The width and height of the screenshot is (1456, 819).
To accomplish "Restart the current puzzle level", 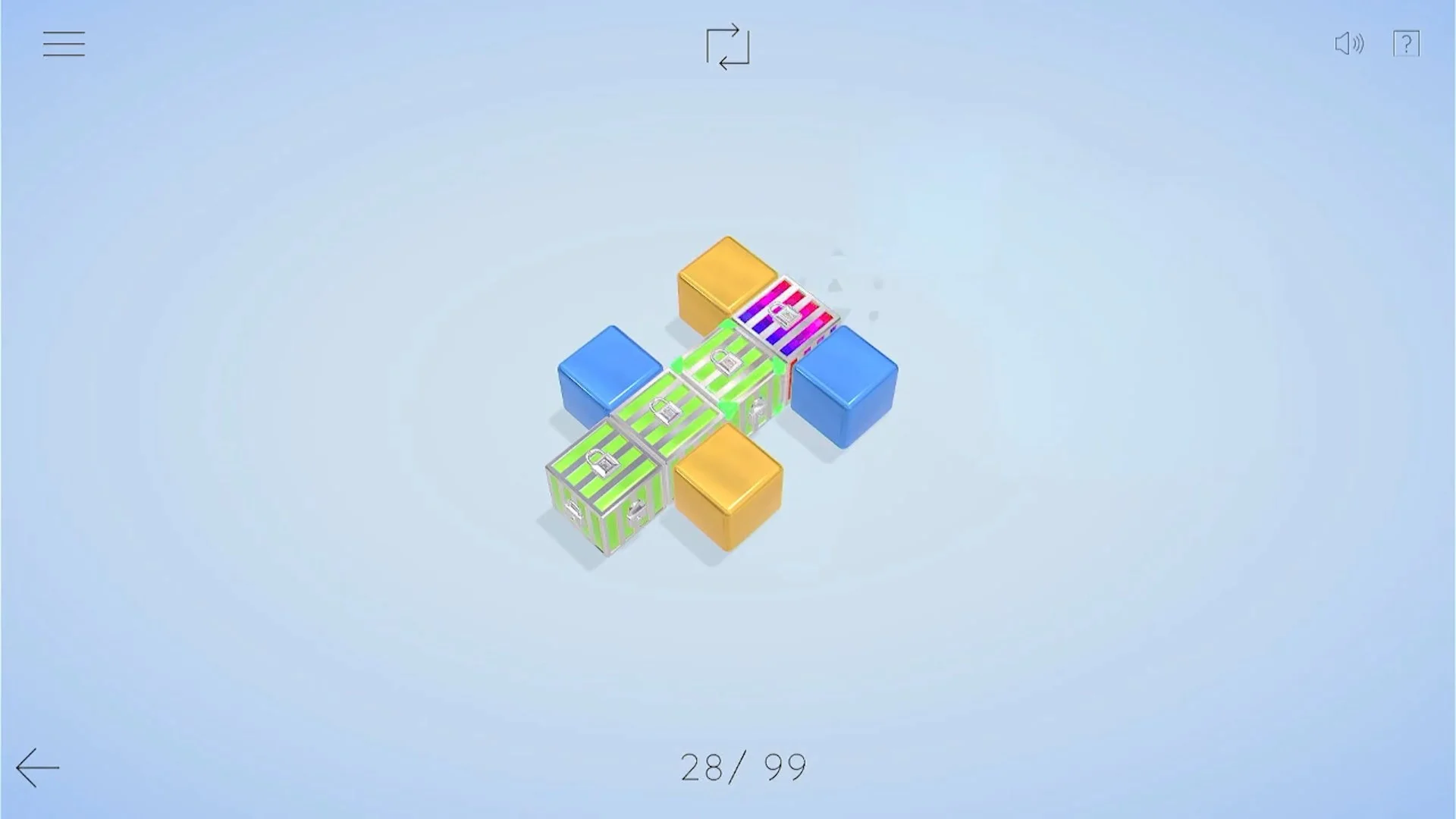I will pyautogui.click(x=727, y=47).
